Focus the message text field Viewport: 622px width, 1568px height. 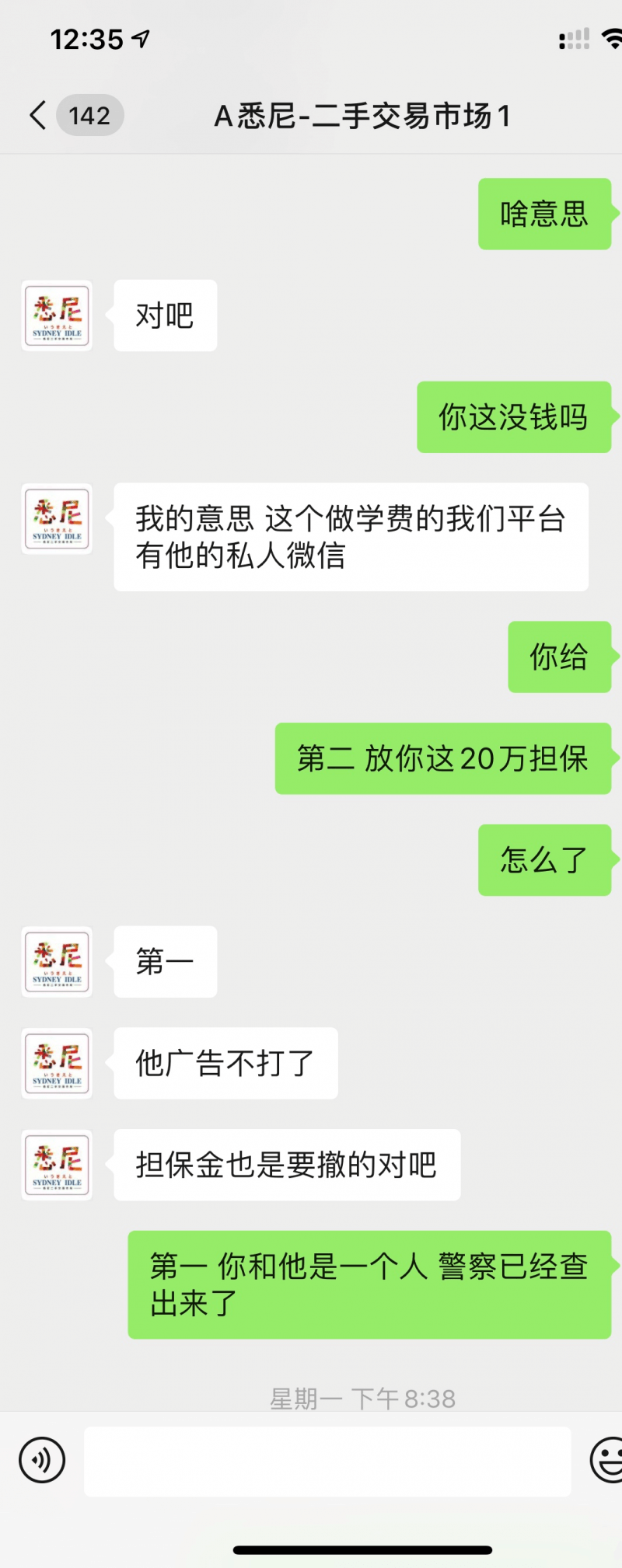(x=327, y=1461)
